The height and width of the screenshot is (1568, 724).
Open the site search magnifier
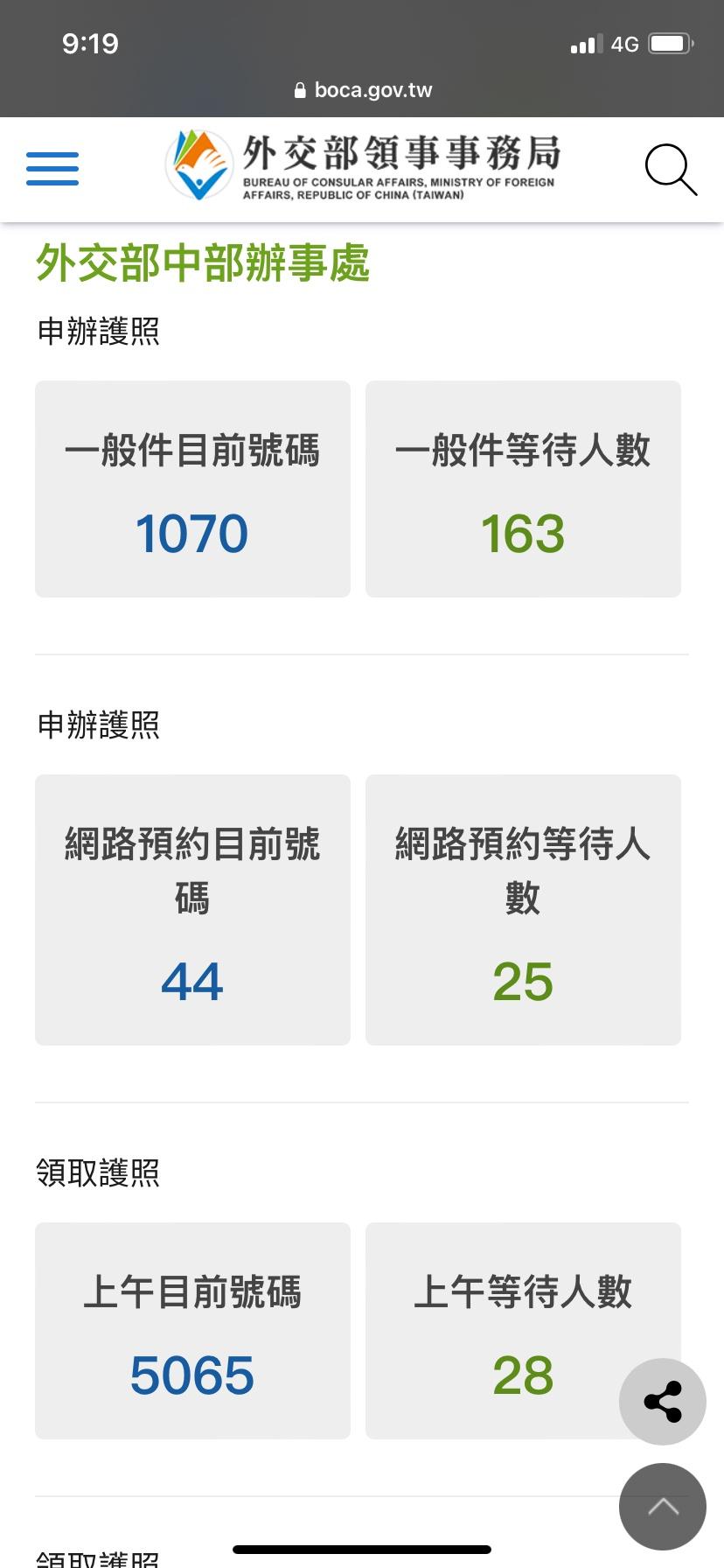click(x=671, y=169)
